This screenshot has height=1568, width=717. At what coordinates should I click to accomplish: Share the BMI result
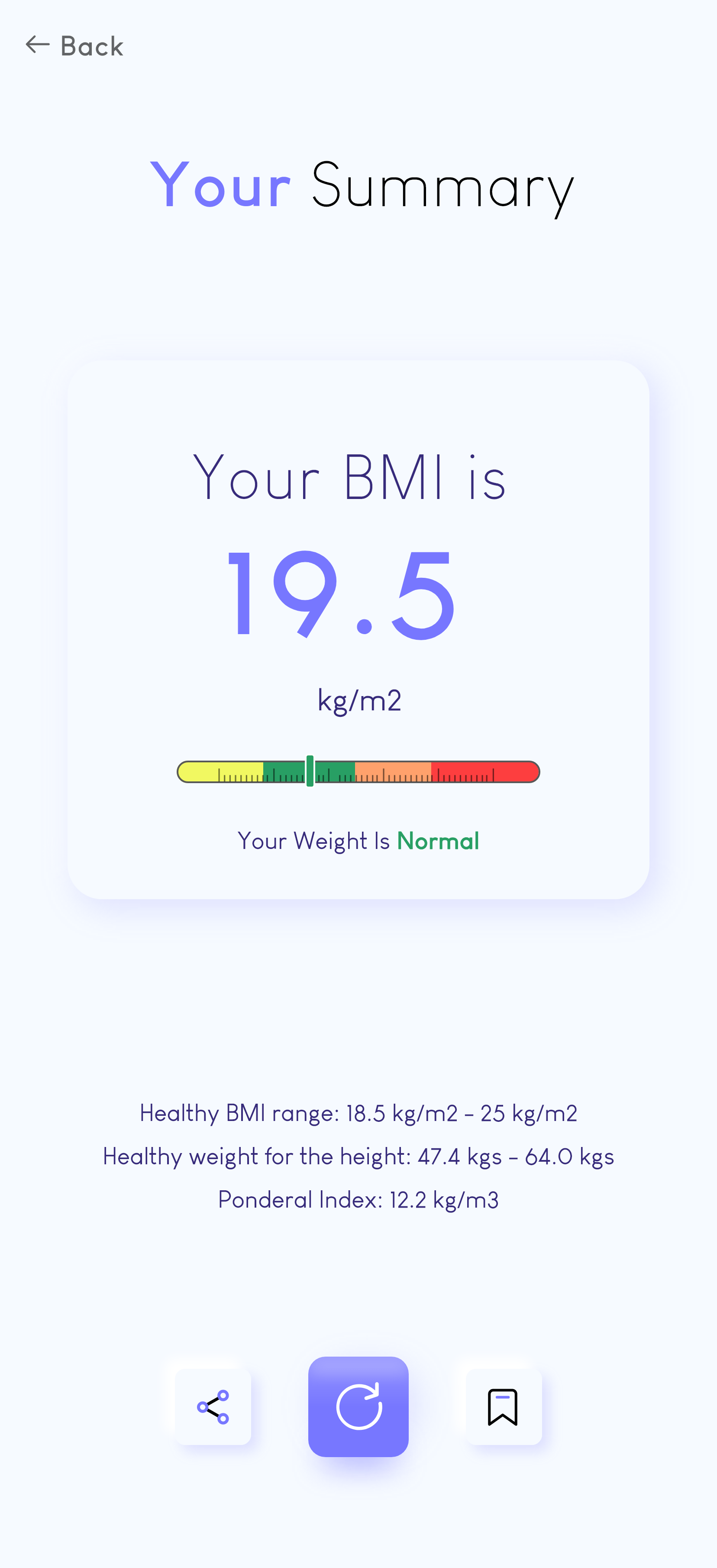(213, 1407)
